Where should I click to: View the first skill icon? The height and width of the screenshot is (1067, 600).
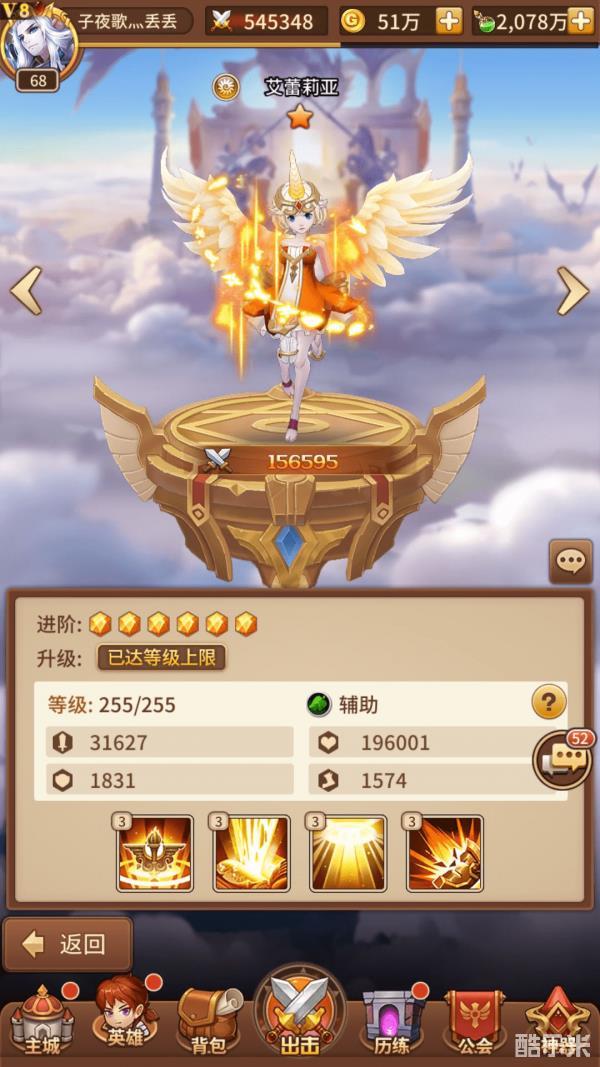[155, 853]
